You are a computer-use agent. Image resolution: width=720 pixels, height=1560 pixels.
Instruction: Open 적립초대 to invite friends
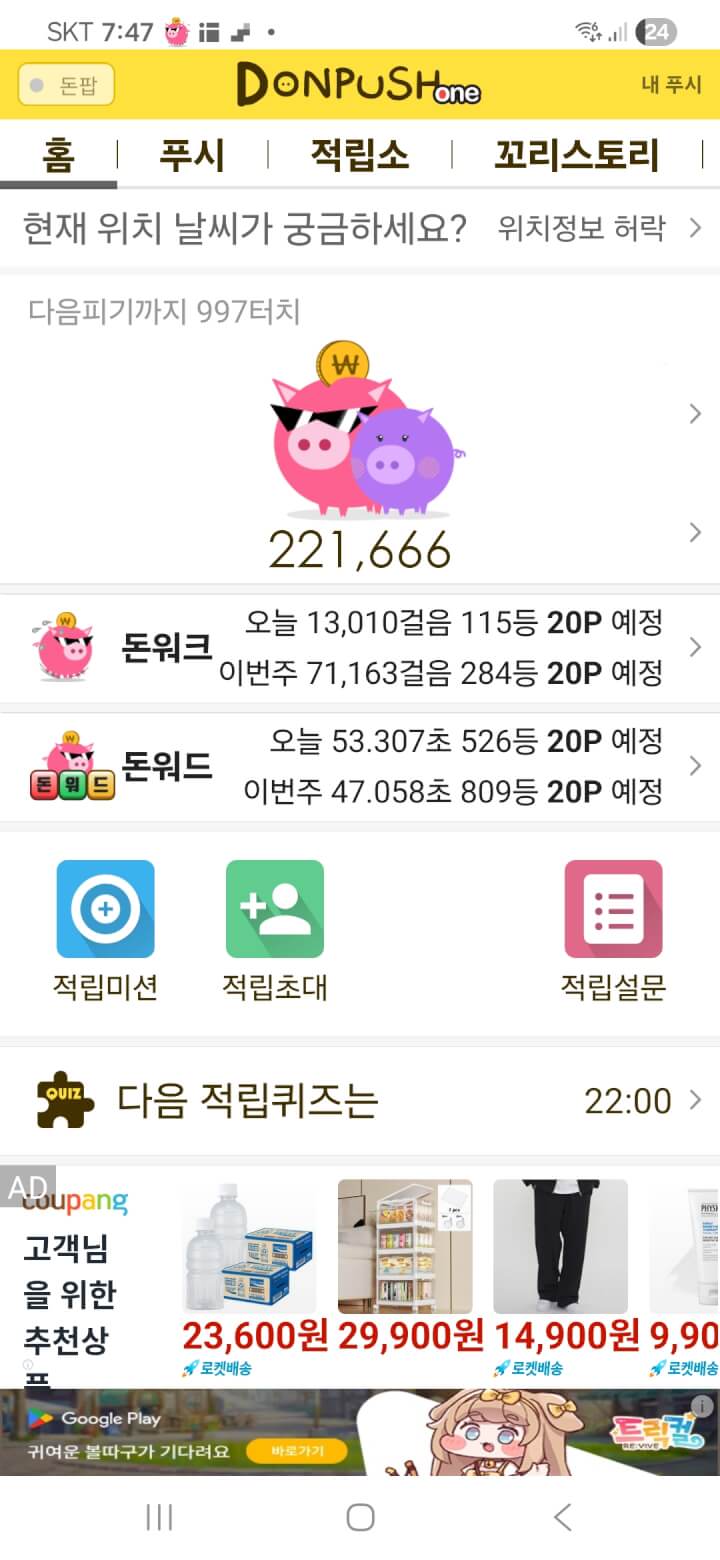[x=275, y=909]
